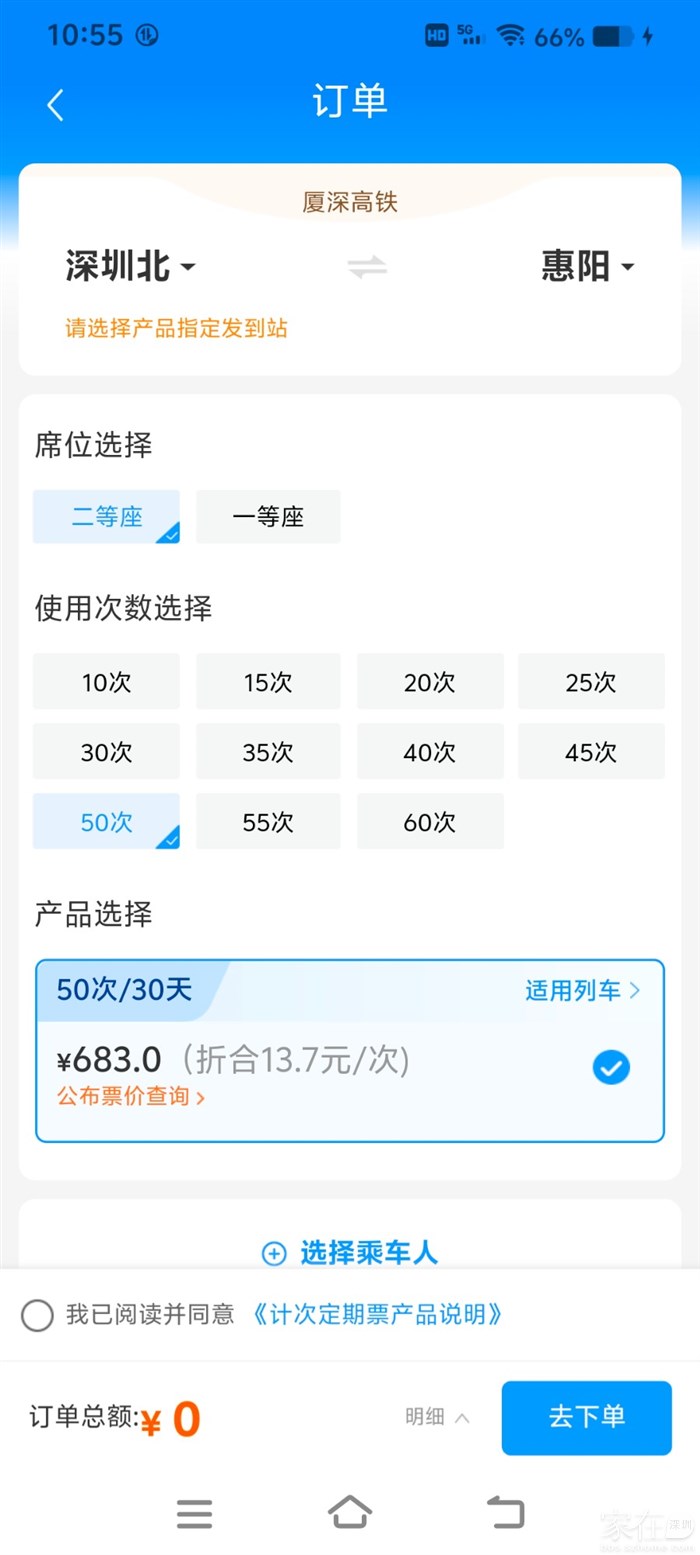Swap departure and arrival stations
The width and height of the screenshot is (700, 1555).
(x=367, y=267)
